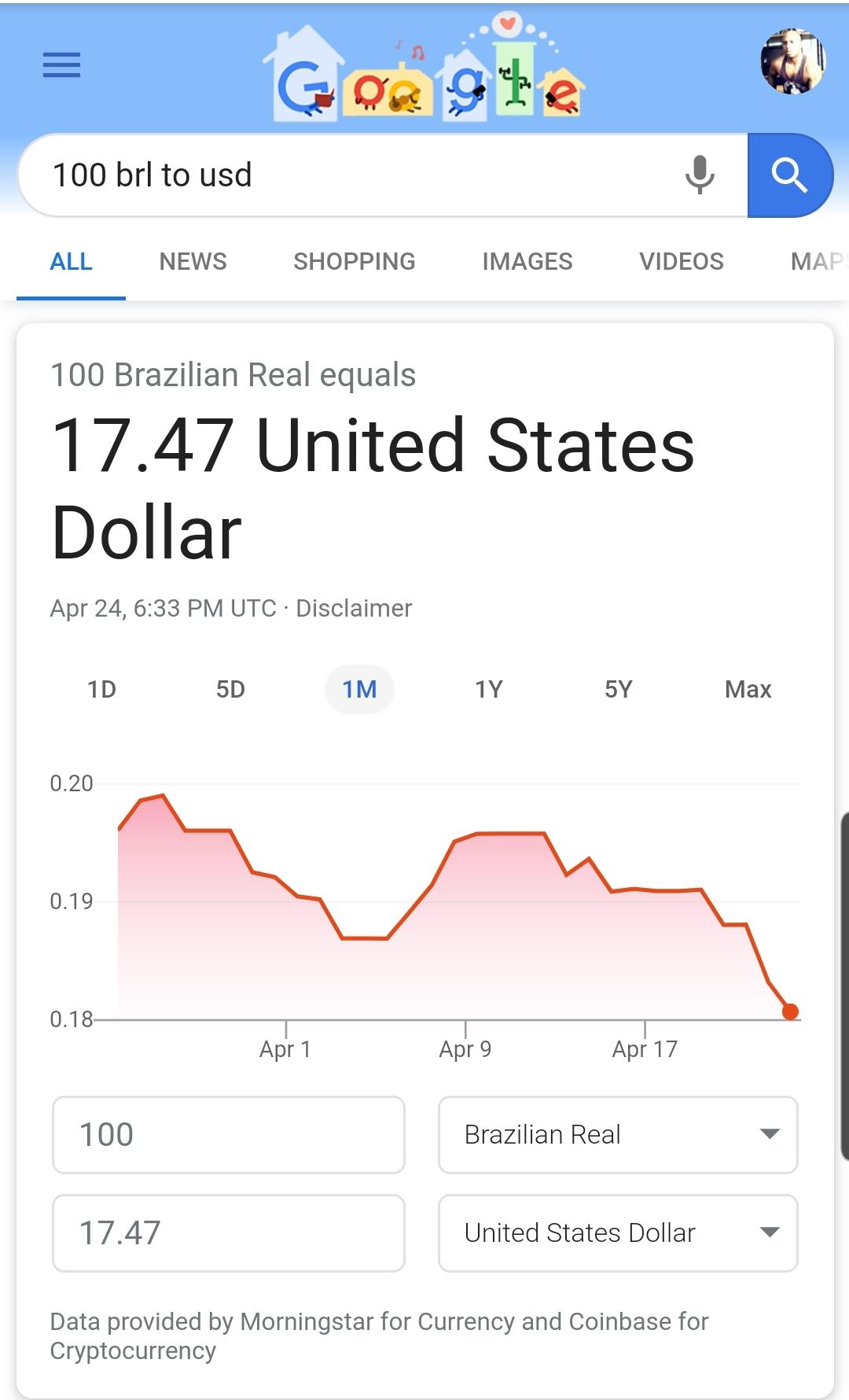Open the United States Dollar currency dropdown

click(618, 1232)
